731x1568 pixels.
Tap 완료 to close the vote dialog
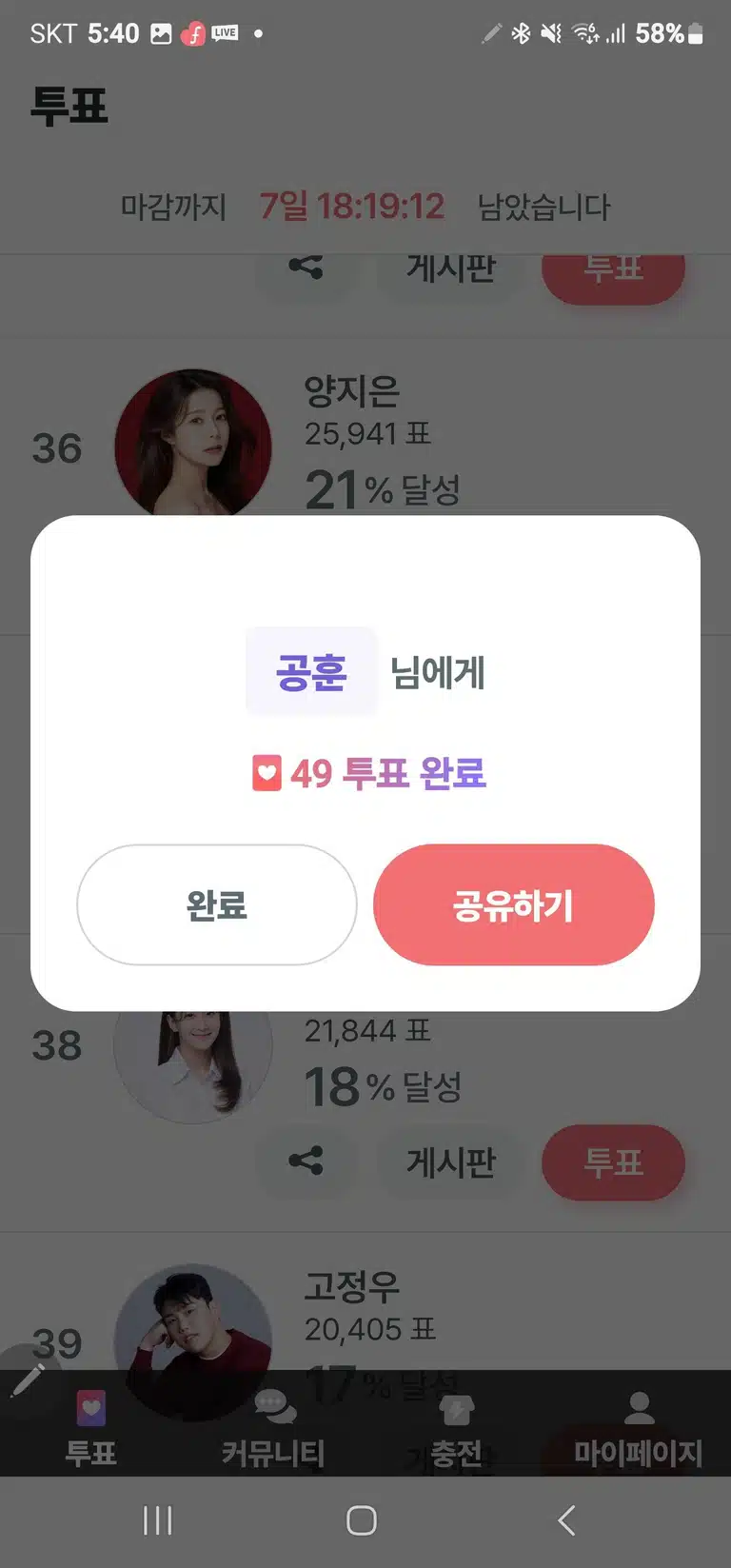pyautogui.click(x=217, y=904)
